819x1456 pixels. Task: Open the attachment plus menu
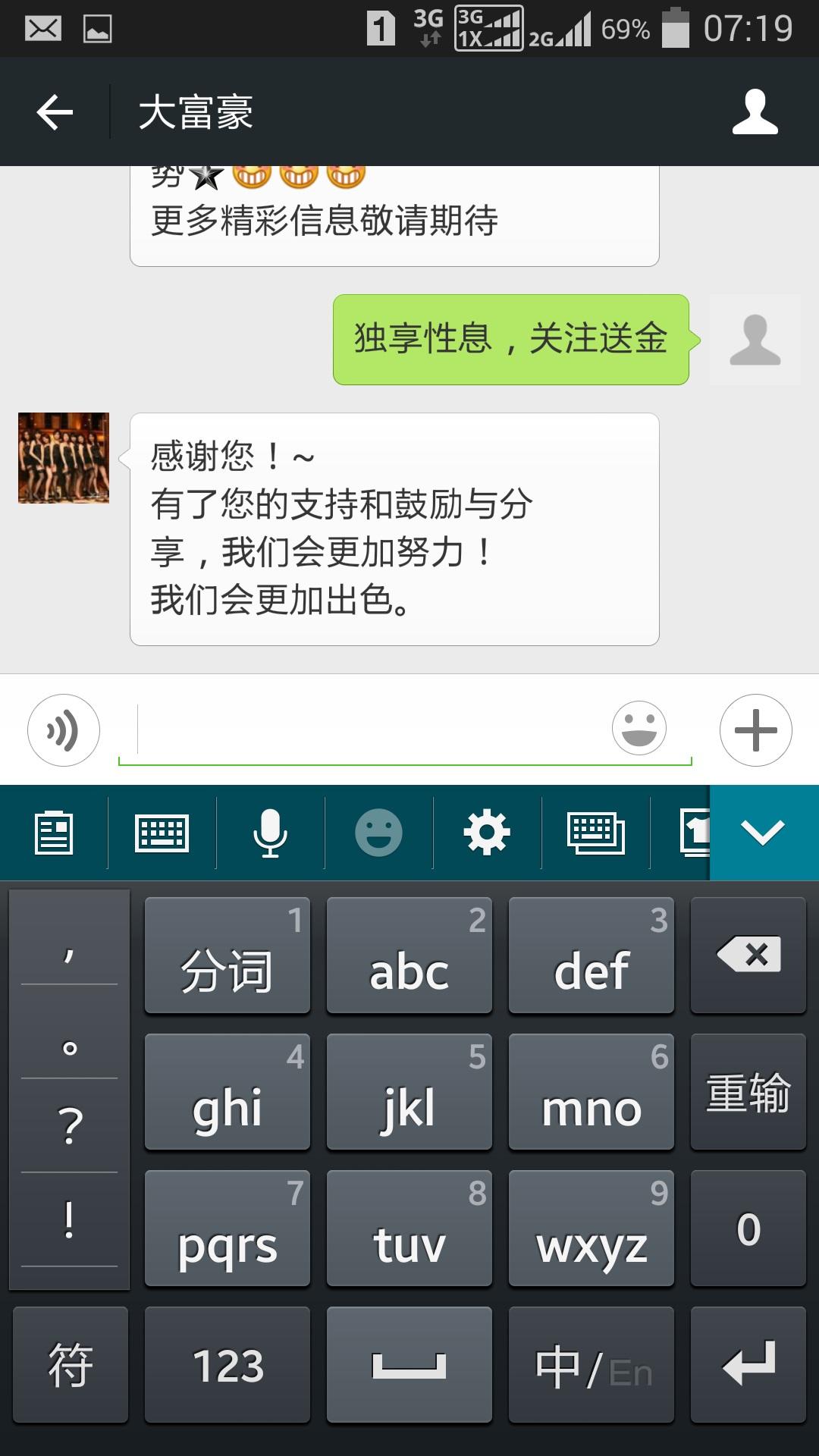pos(756,729)
